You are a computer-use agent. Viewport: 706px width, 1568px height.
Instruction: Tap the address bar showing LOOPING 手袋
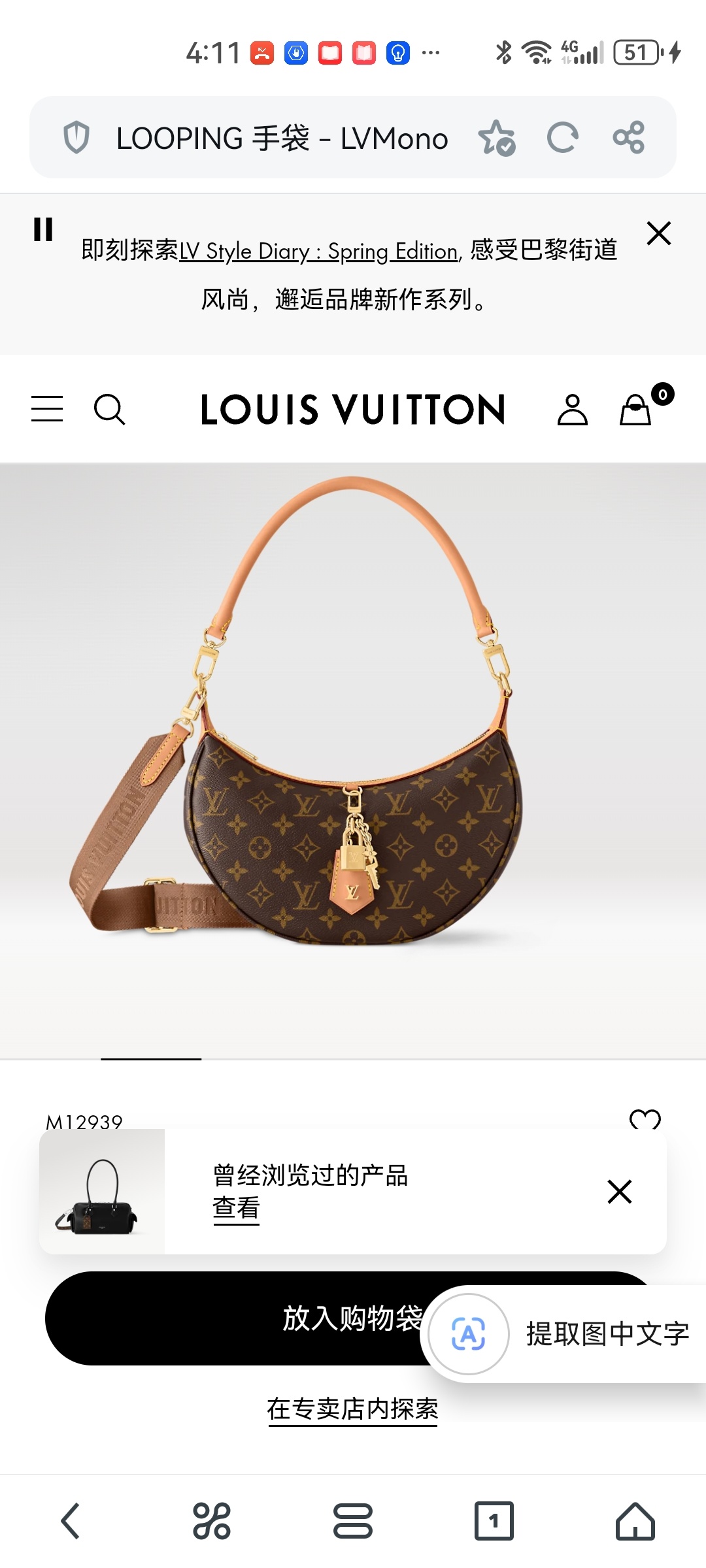click(281, 139)
